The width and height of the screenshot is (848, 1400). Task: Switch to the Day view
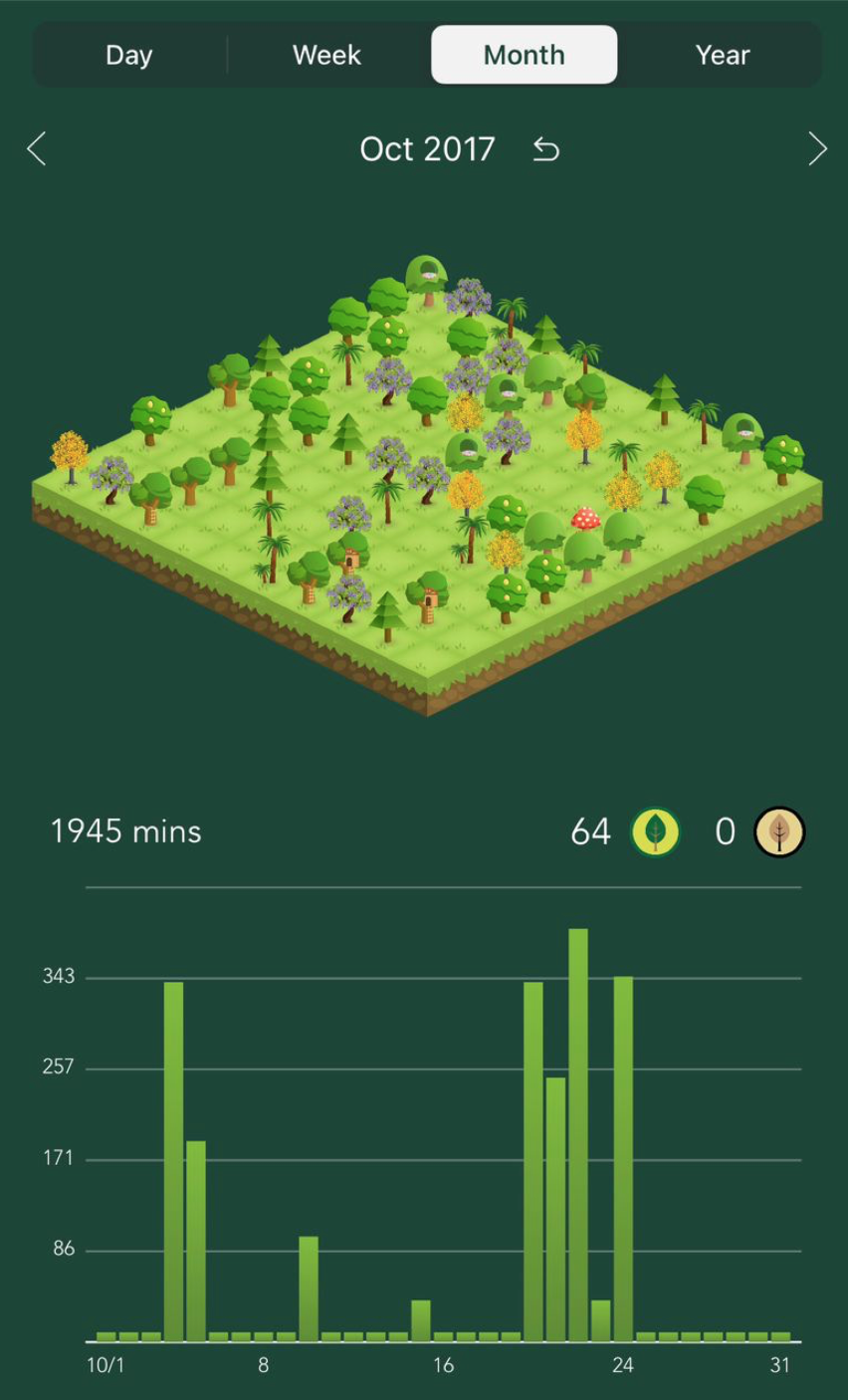[129, 55]
